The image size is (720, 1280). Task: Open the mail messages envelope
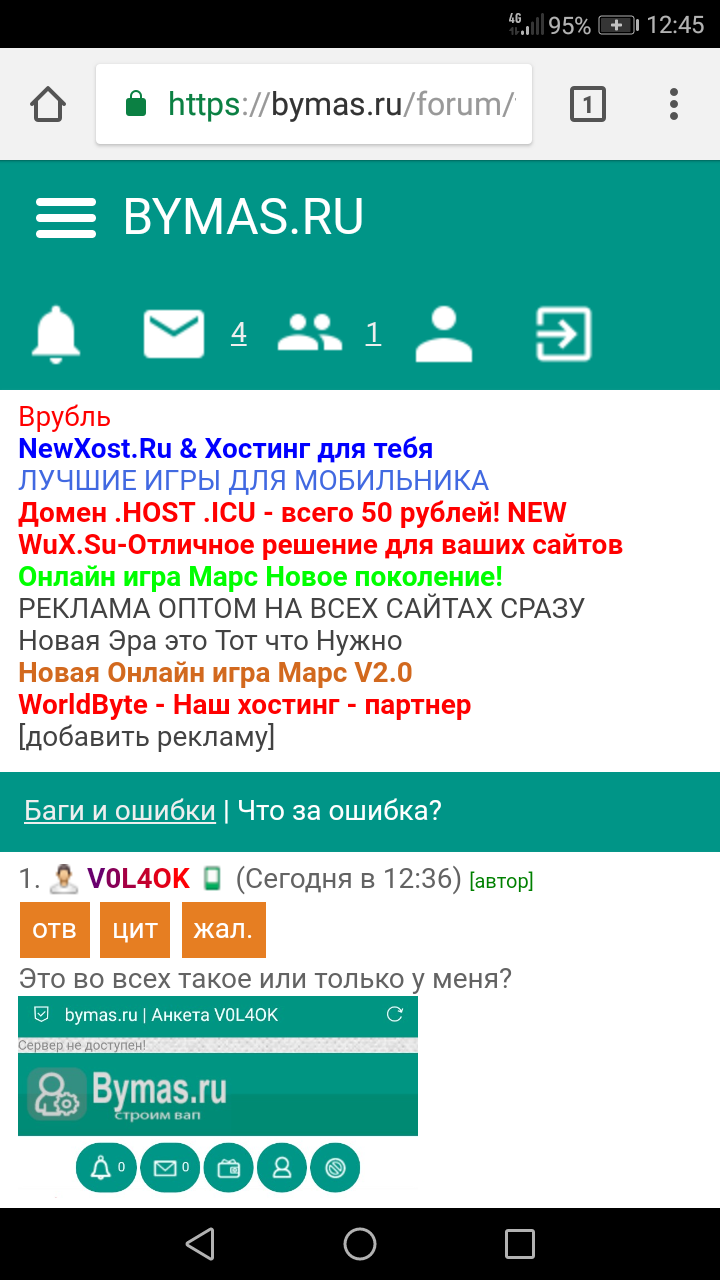click(174, 333)
